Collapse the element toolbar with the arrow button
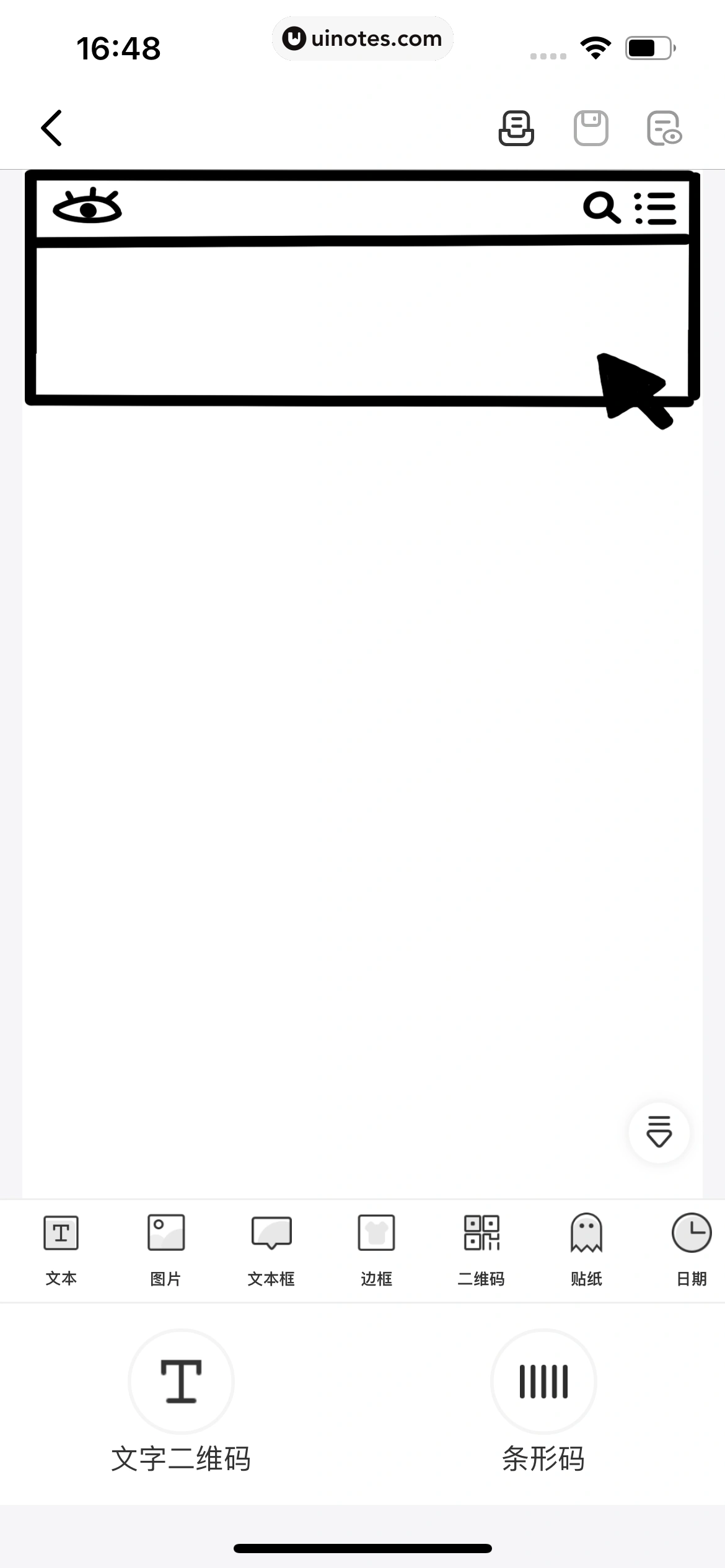The height and width of the screenshot is (1568, 725). [659, 1133]
